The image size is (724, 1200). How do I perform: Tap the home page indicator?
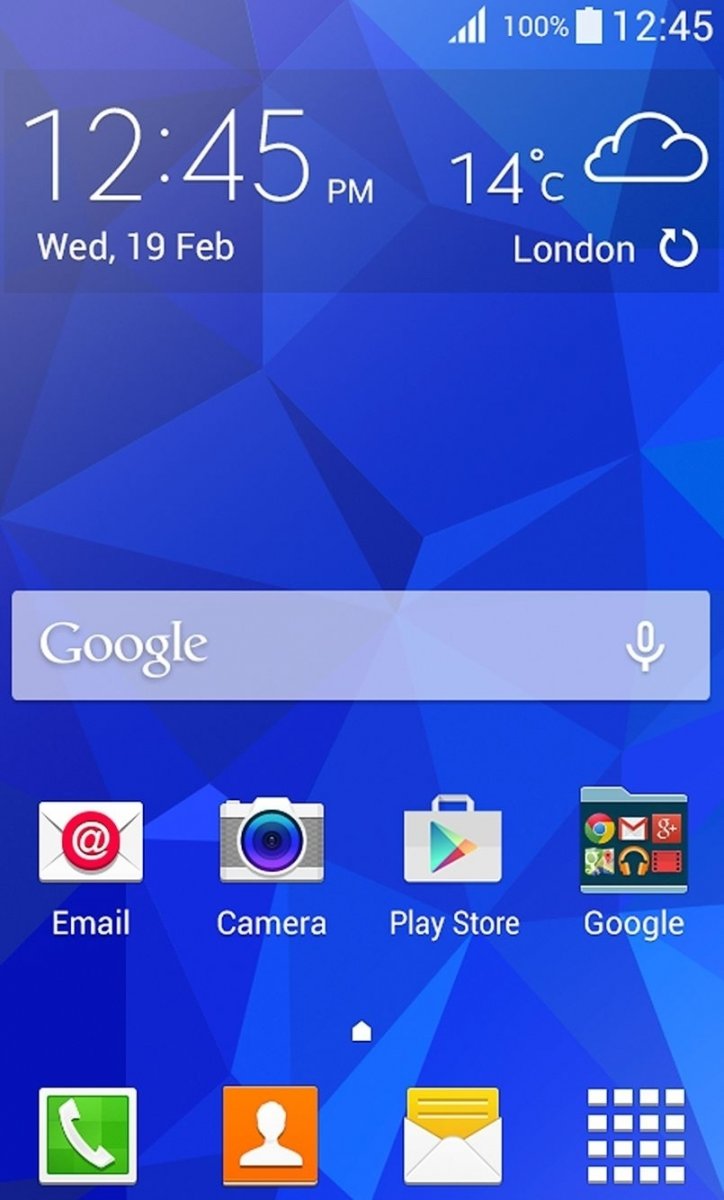pyautogui.click(x=362, y=1031)
